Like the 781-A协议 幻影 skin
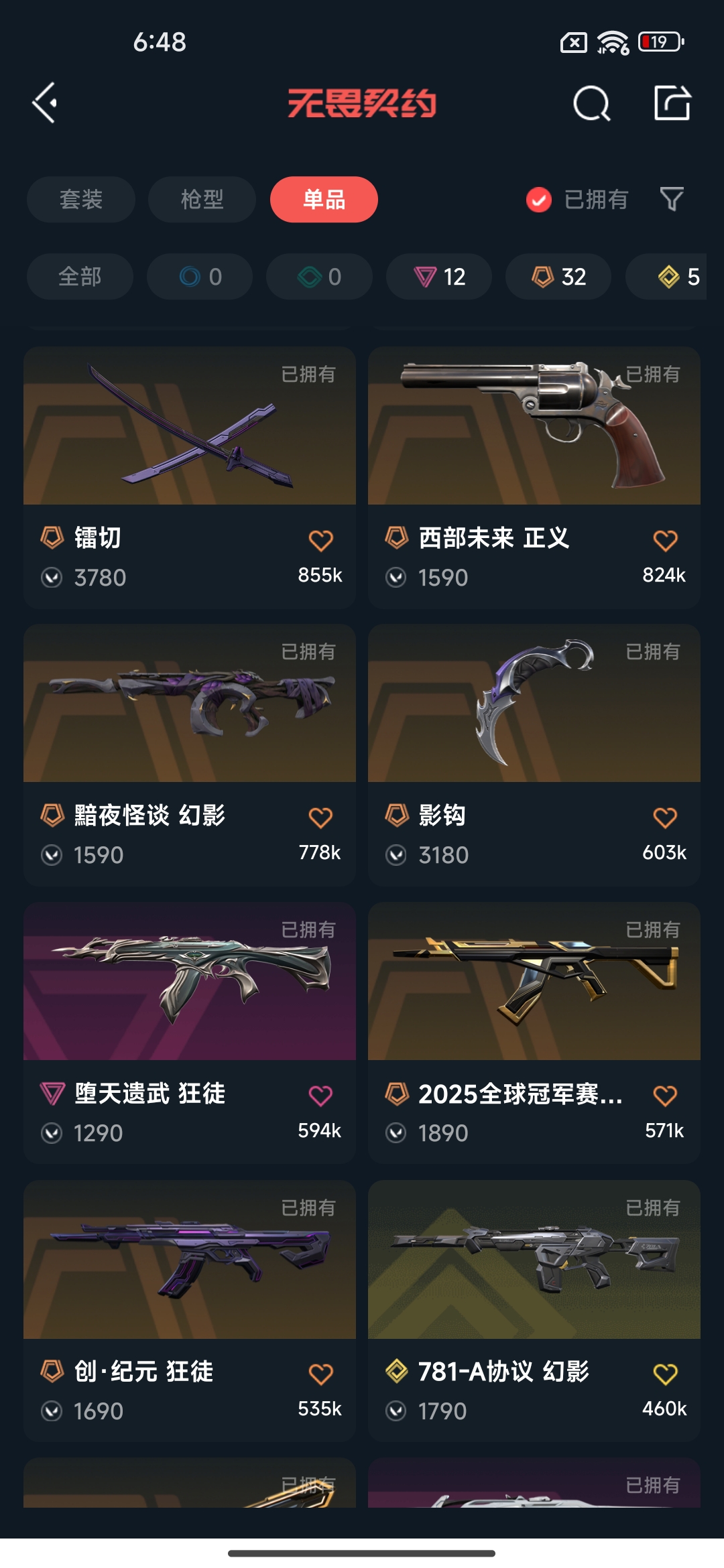Viewport: 724px width, 1568px height. point(665,1374)
